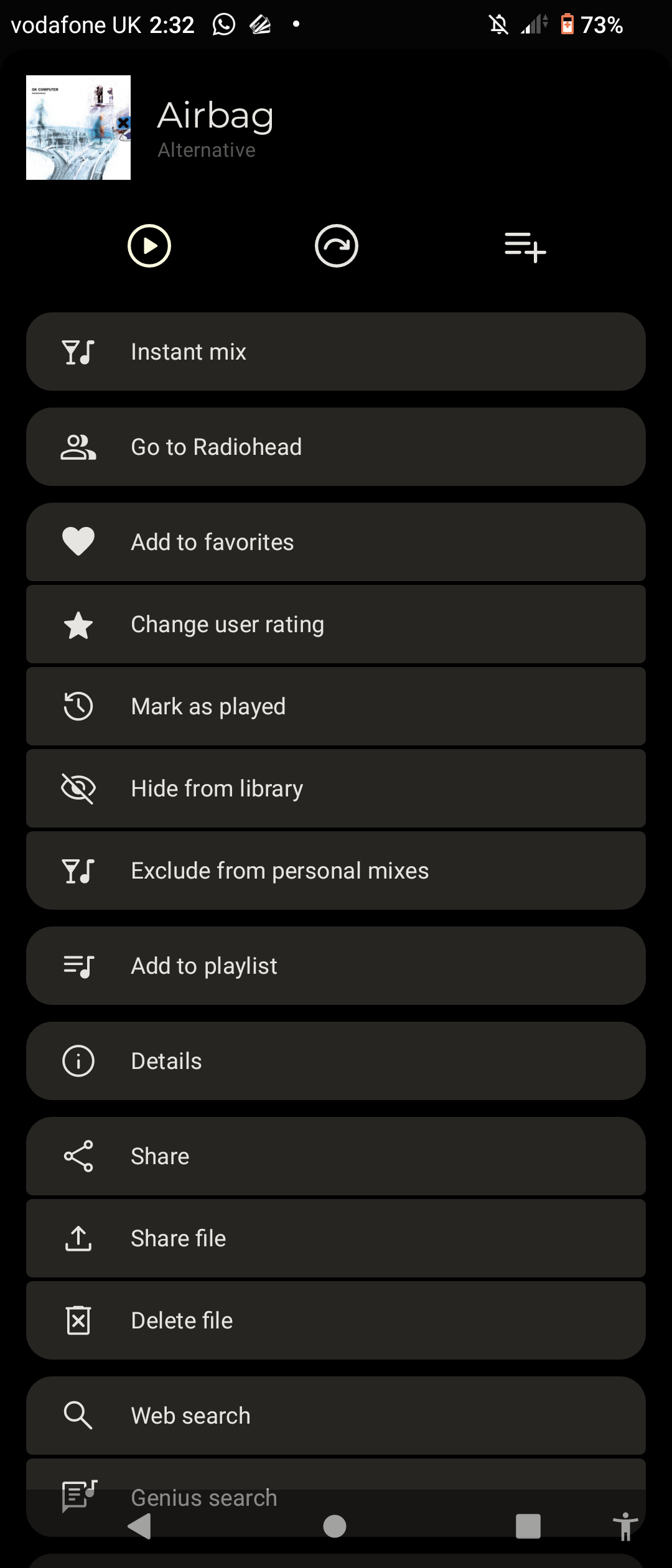Delete file for this track

(x=336, y=1320)
